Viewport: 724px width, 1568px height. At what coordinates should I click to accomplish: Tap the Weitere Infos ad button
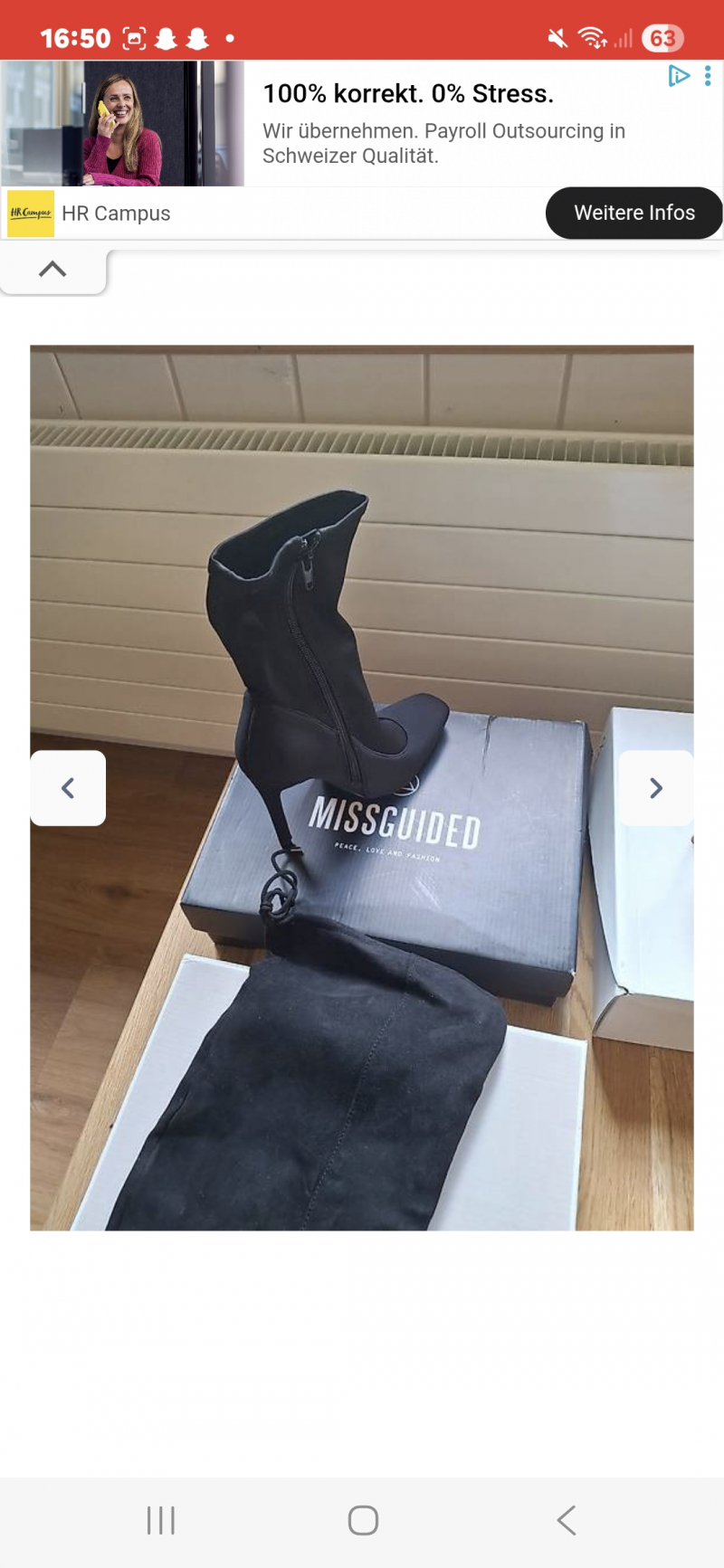[x=633, y=213]
